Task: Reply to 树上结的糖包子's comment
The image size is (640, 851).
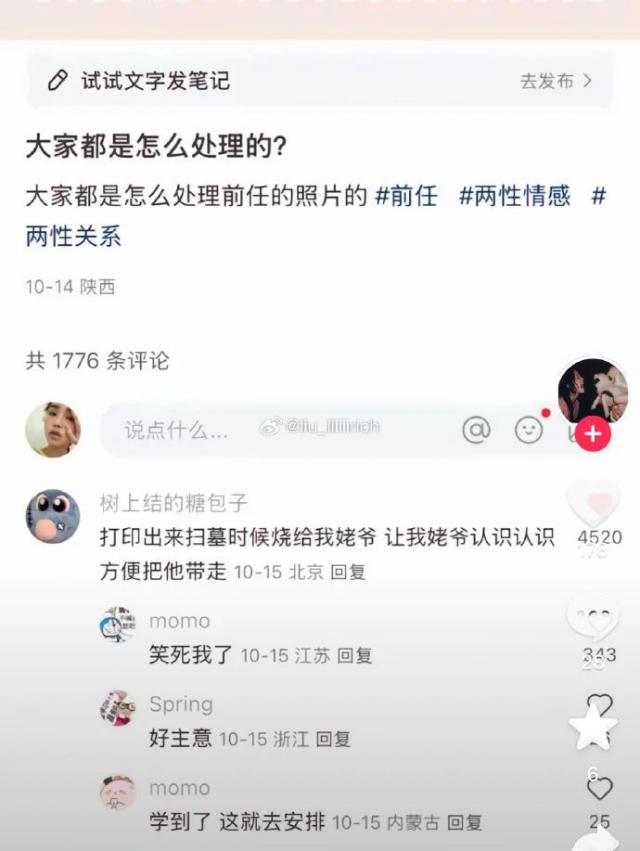Action: pos(348,572)
